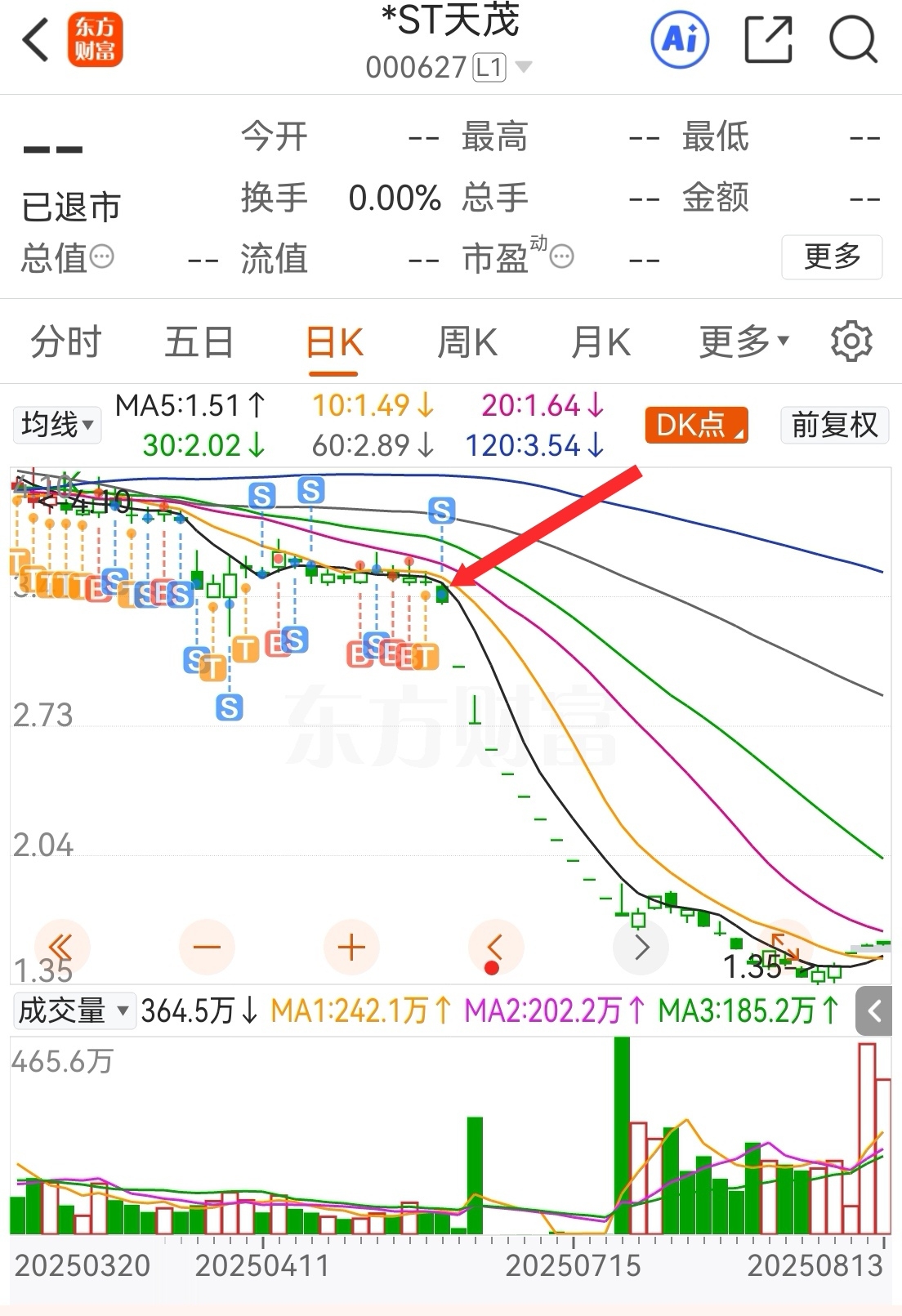Move chart cursor right one candle
902x1316 pixels.
(641, 948)
